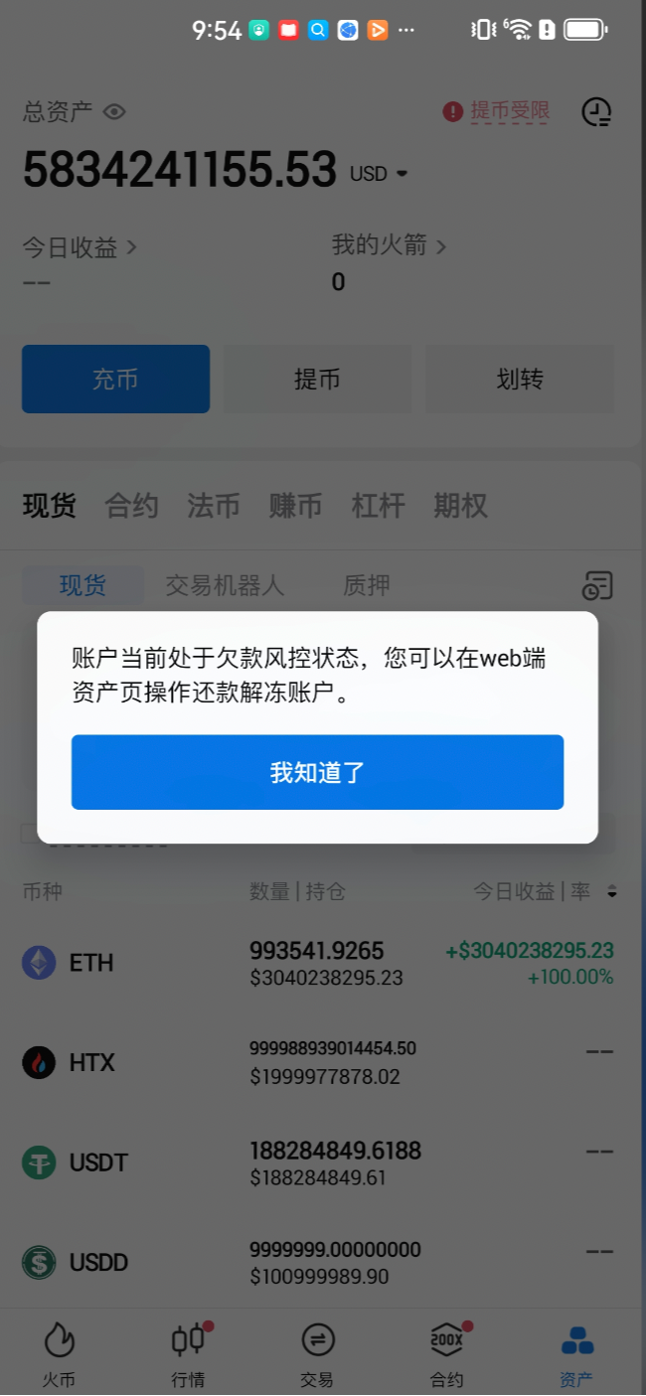The width and height of the screenshot is (646, 1396).
Task: Hide total assets with the eye icon
Action: coord(115,112)
